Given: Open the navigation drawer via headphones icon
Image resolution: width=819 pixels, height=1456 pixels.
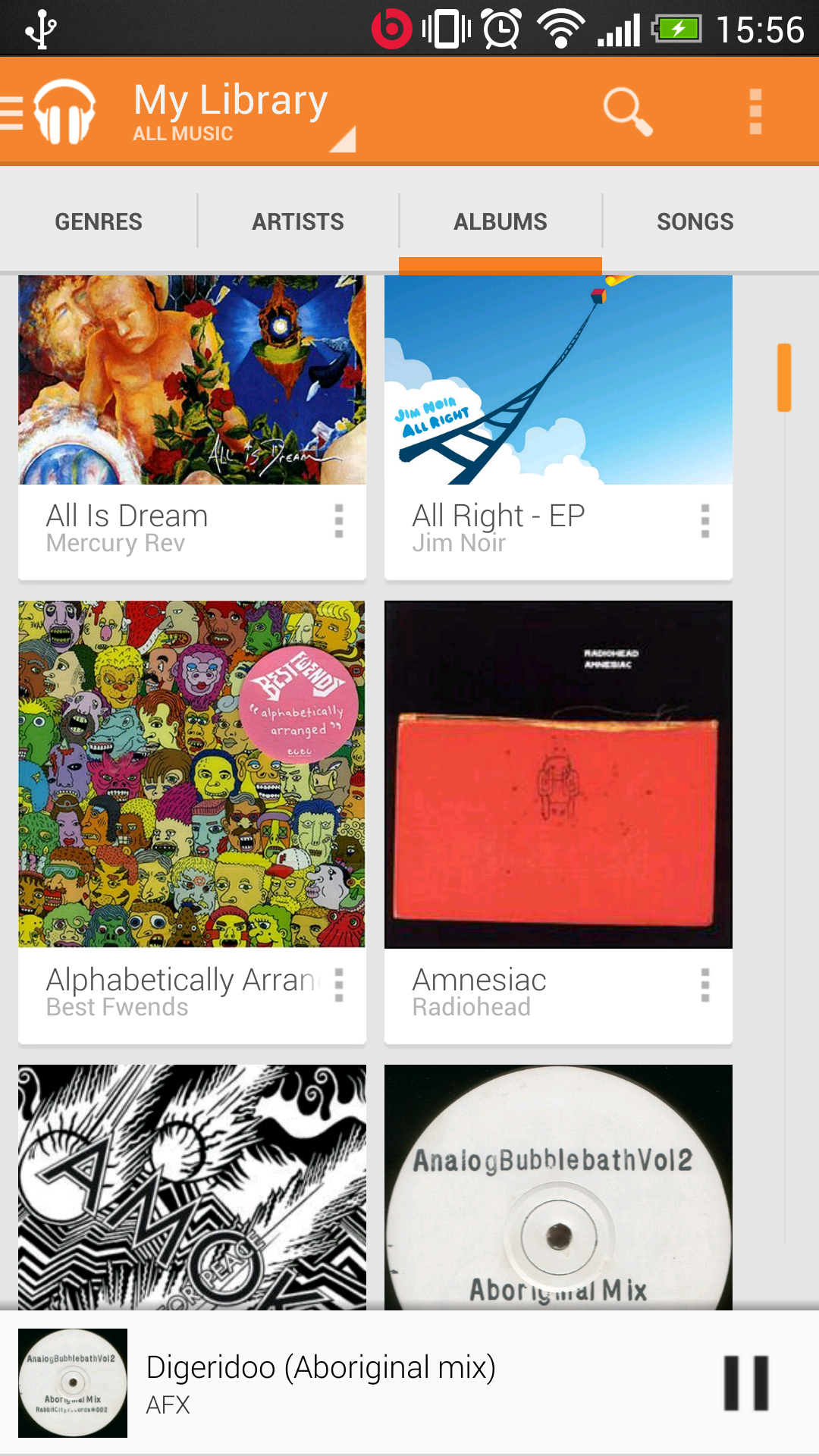Looking at the screenshot, I should pyautogui.click(x=50, y=112).
